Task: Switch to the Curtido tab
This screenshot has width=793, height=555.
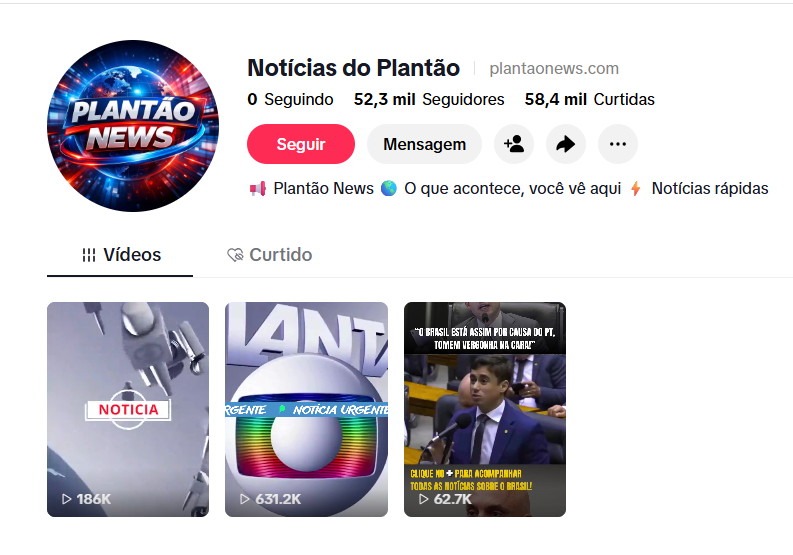Action: pos(270,255)
